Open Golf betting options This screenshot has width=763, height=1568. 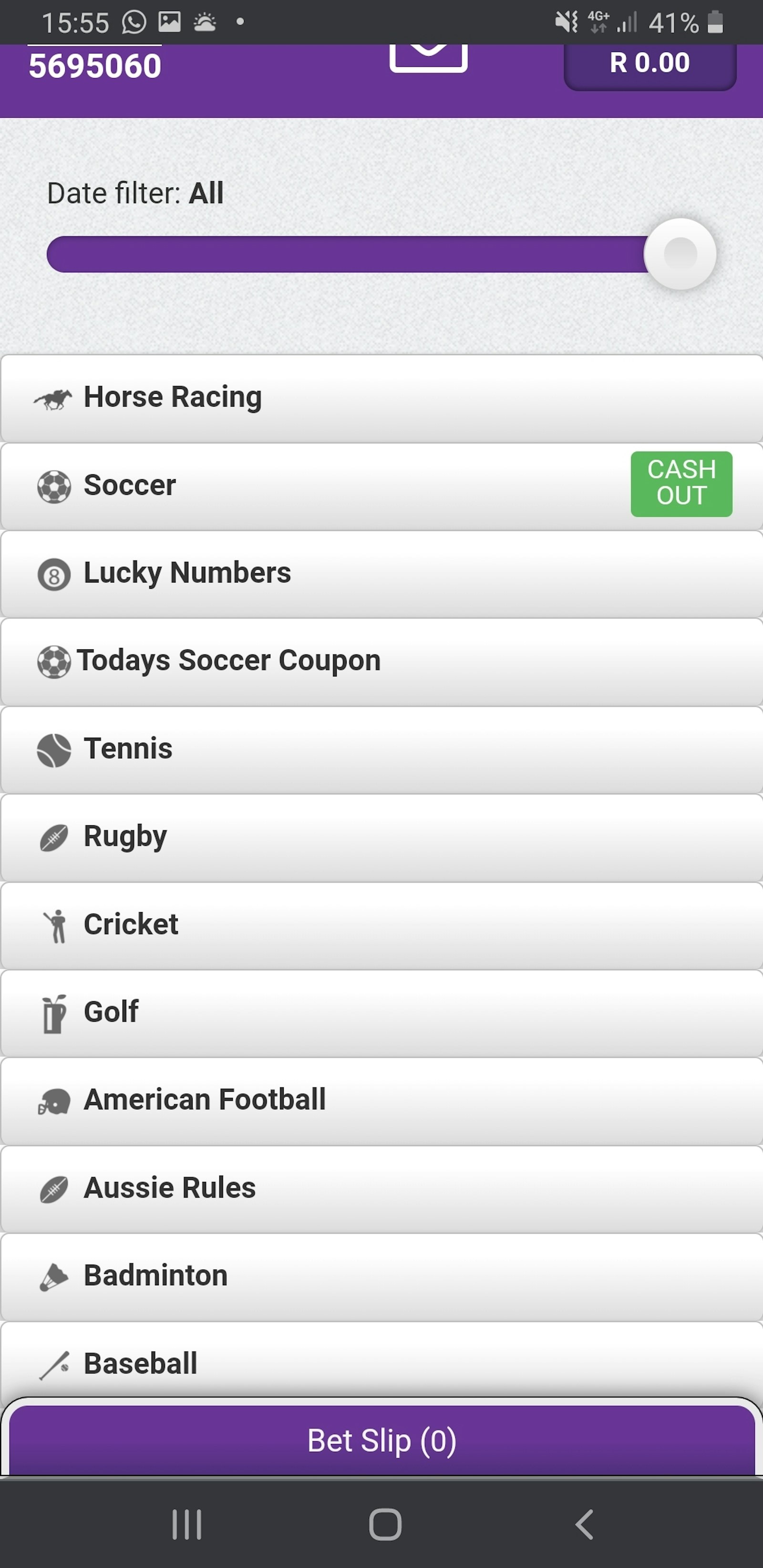click(x=381, y=1013)
